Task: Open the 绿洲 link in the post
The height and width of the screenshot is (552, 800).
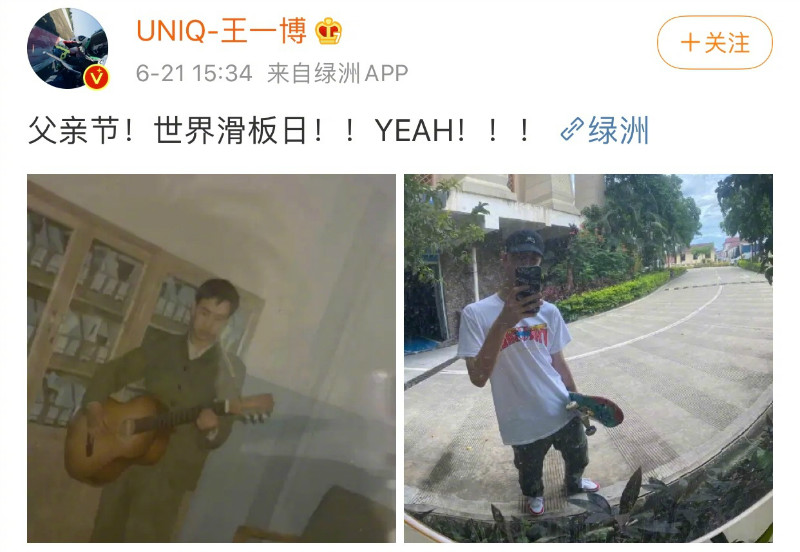Action: click(605, 130)
